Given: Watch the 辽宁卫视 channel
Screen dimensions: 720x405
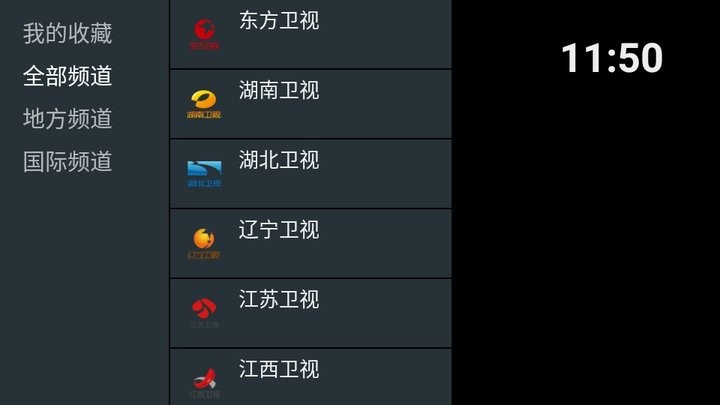Looking at the screenshot, I should tap(310, 244).
